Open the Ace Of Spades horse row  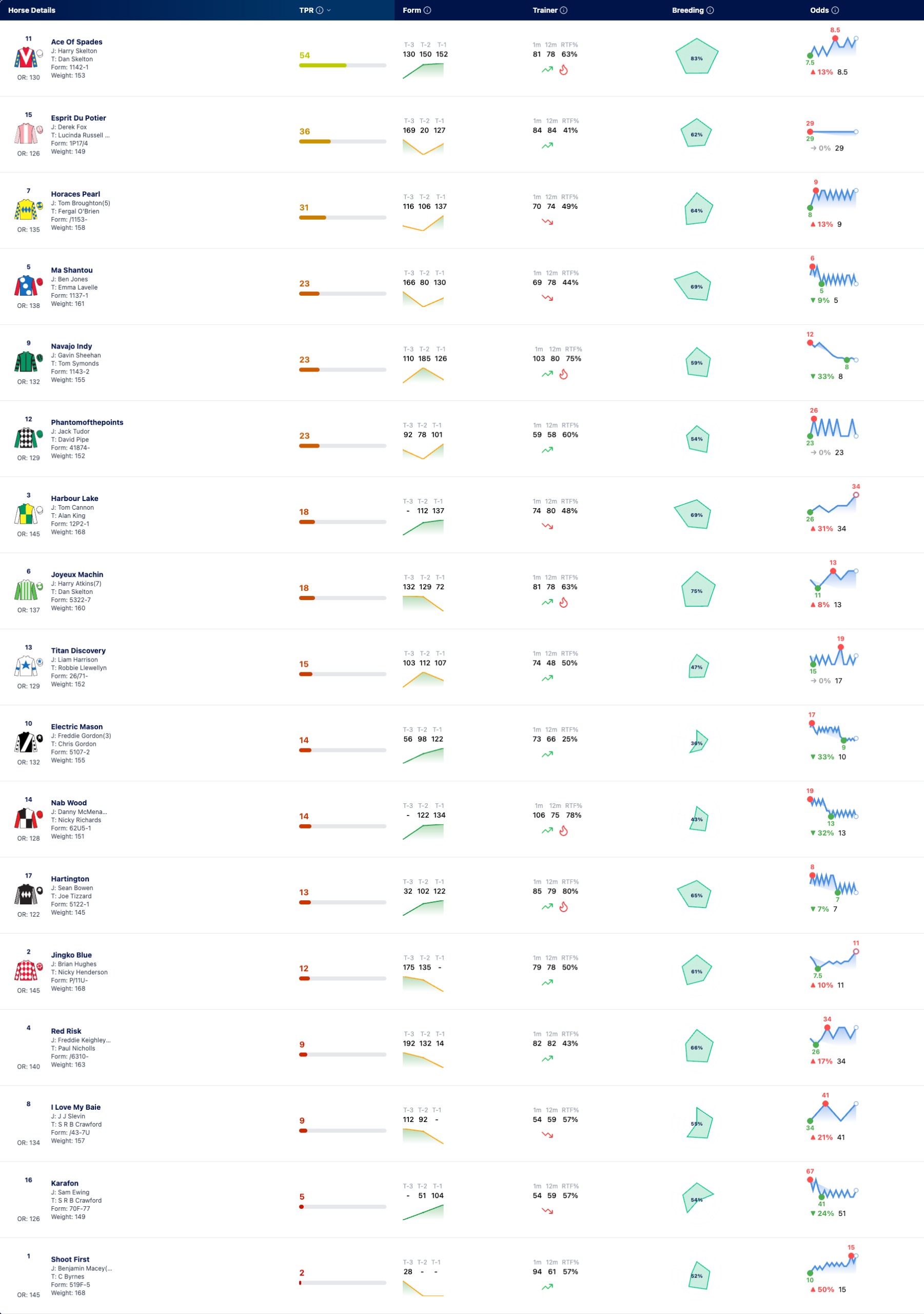coord(462,59)
